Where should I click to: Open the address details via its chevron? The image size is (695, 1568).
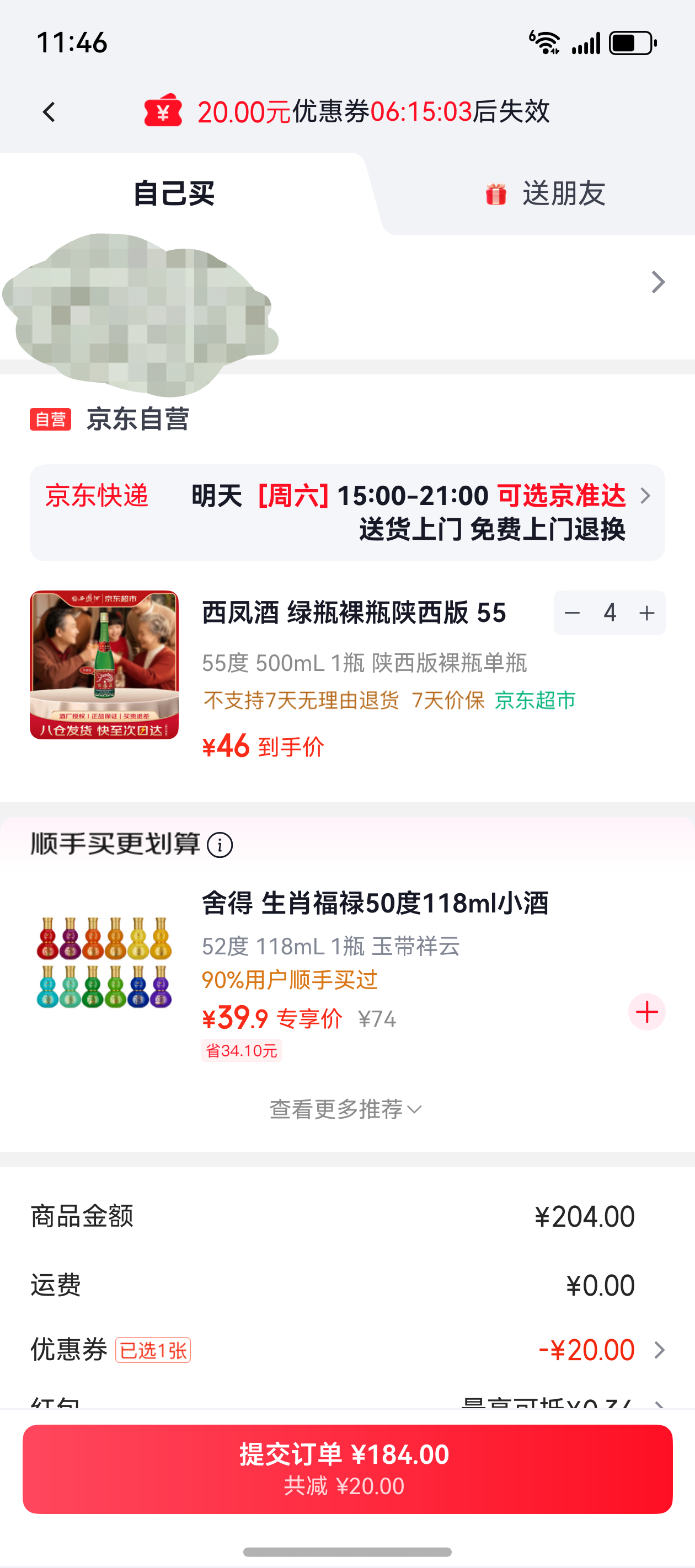click(x=658, y=282)
